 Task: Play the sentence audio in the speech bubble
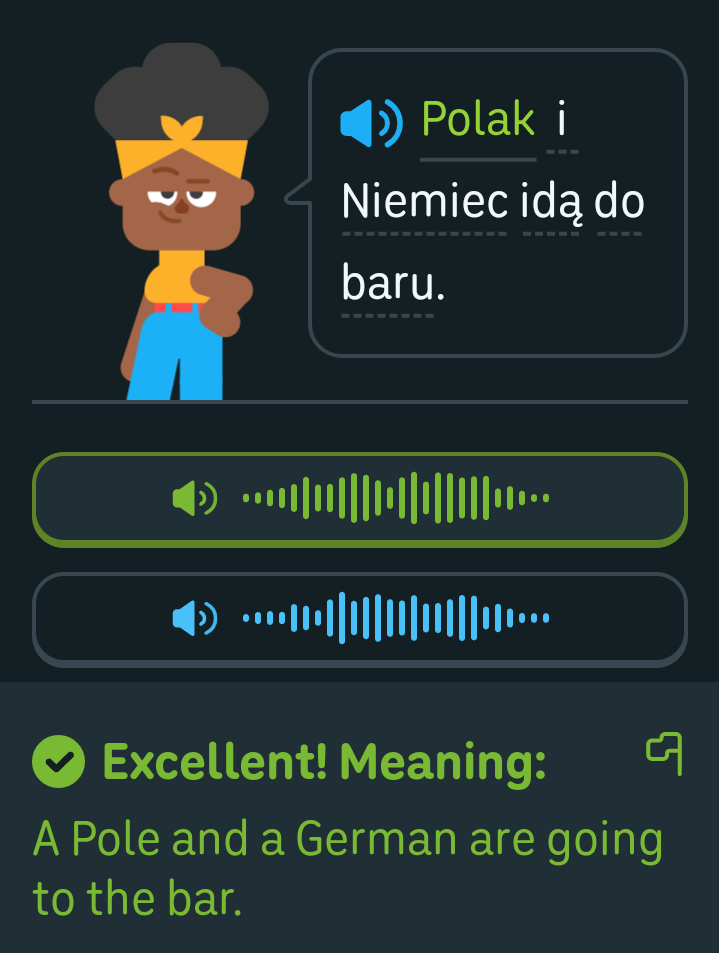[x=371, y=123]
